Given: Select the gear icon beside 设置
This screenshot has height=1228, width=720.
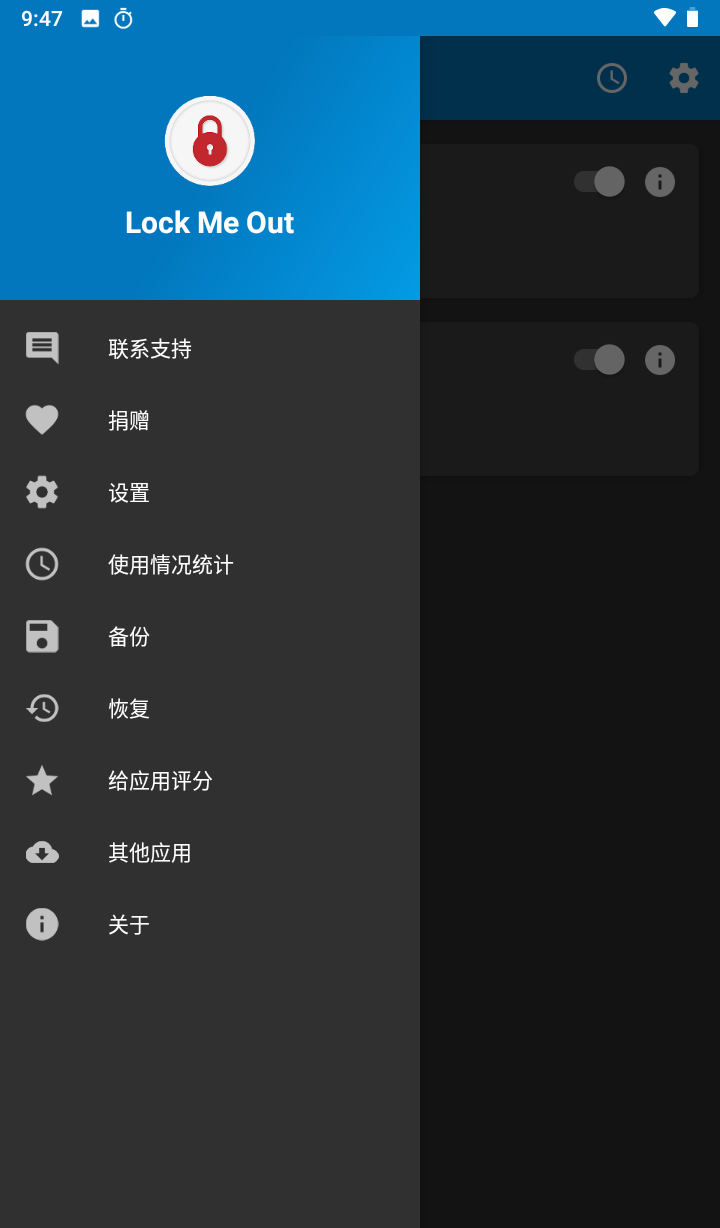Looking at the screenshot, I should click(x=41, y=492).
